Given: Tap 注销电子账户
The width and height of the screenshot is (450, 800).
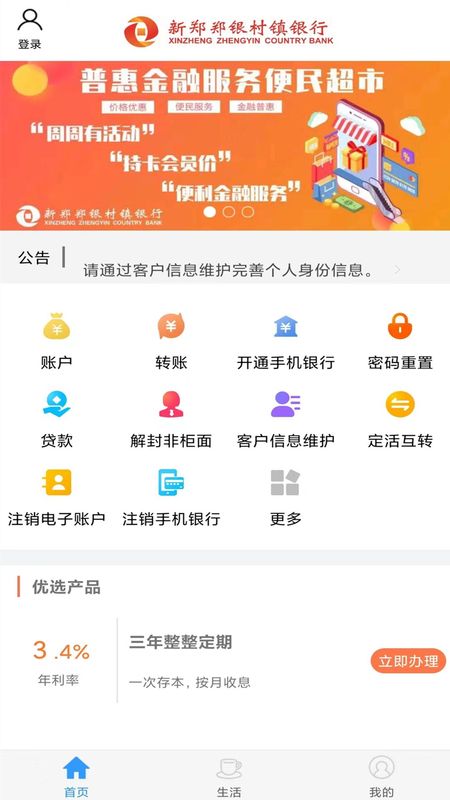Looking at the screenshot, I should pos(56,498).
